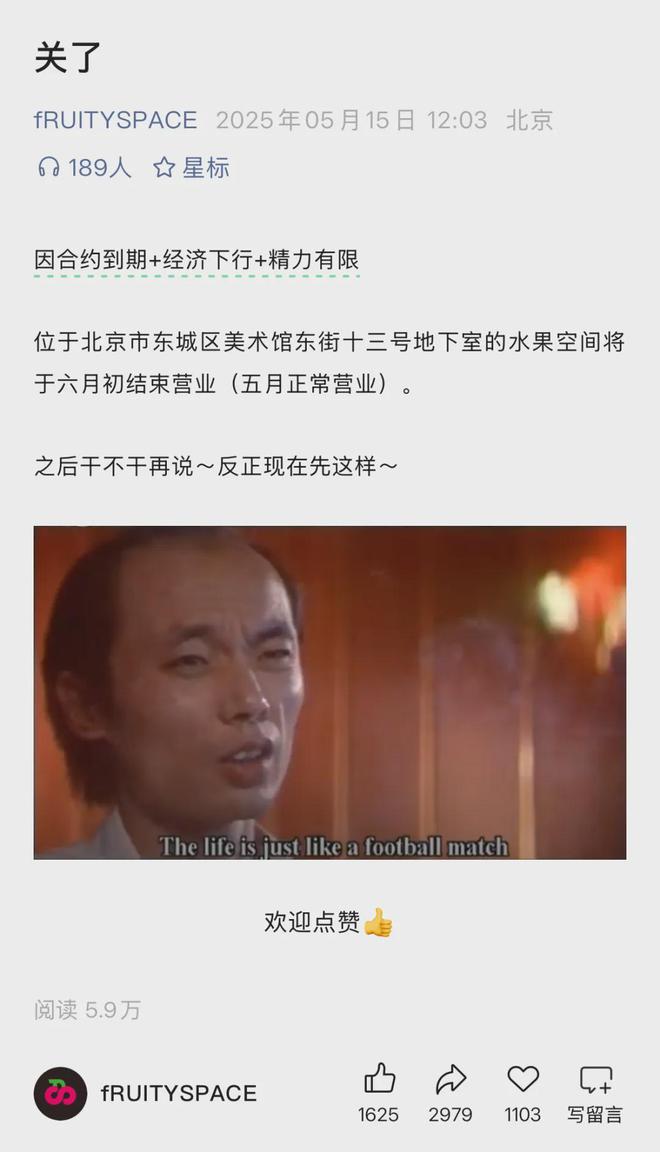Open the fRUITYSPACE profile from the bottom bar

pos(146,1094)
